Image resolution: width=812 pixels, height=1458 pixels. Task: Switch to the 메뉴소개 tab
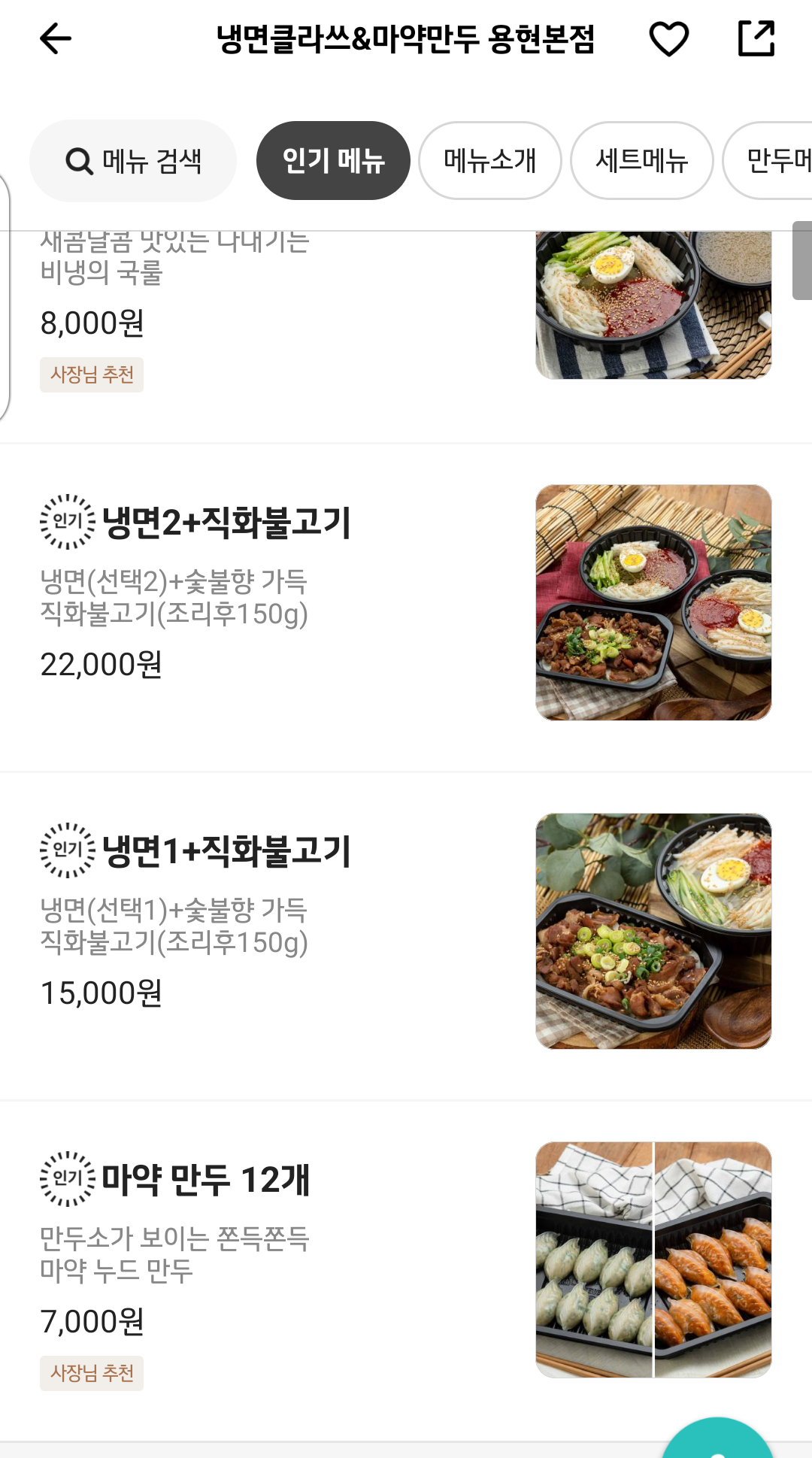[x=489, y=160]
